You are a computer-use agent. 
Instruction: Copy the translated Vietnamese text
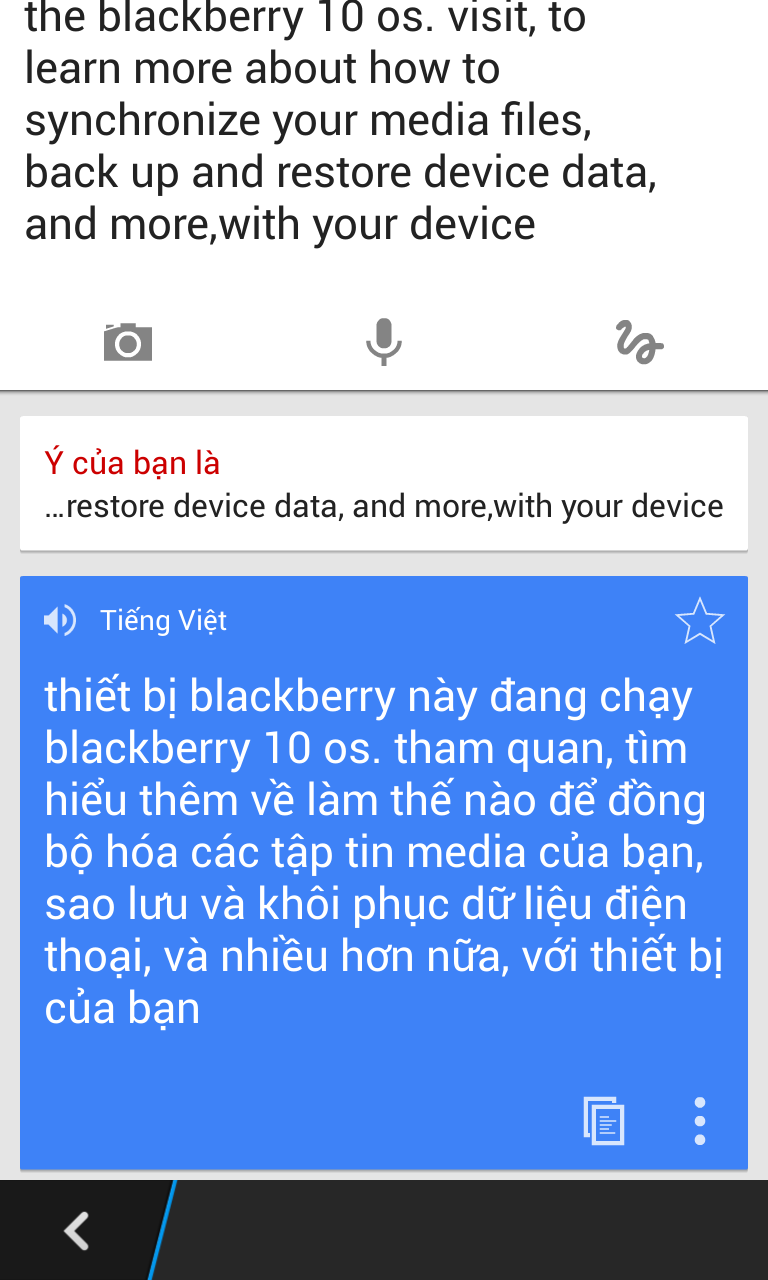point(604,1120)
